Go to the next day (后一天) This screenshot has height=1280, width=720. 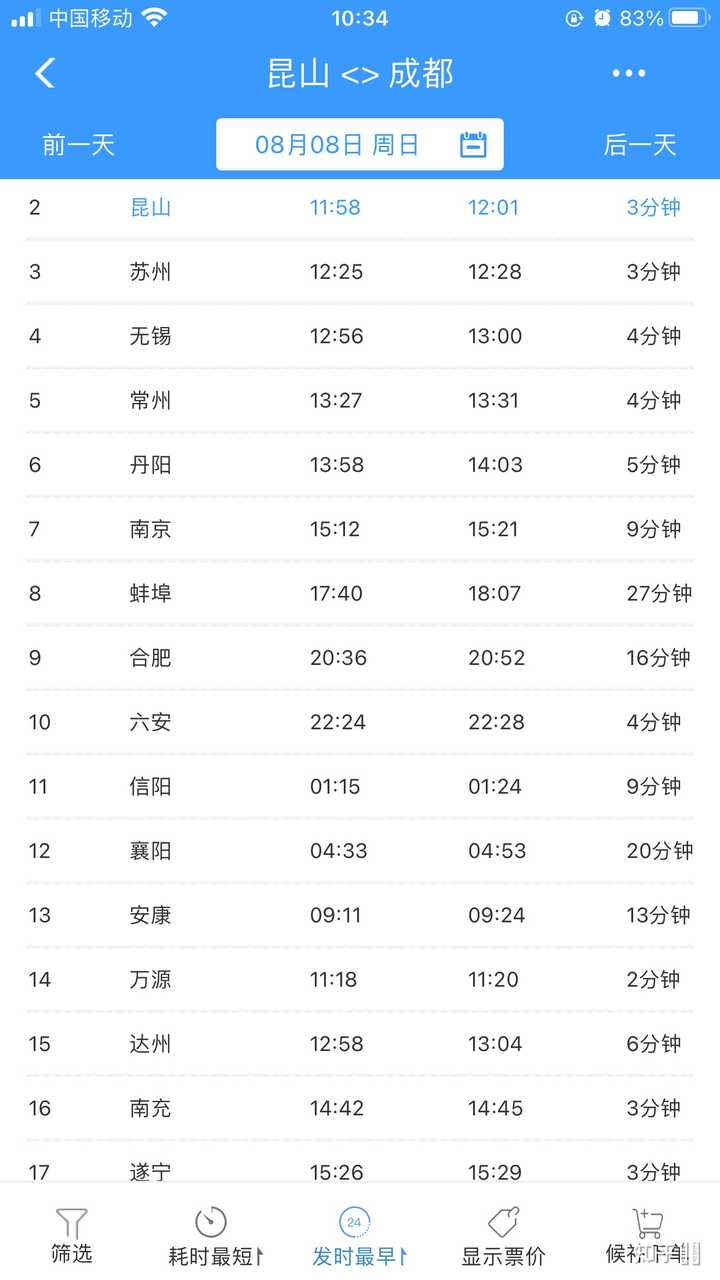(x=640, y=145)
